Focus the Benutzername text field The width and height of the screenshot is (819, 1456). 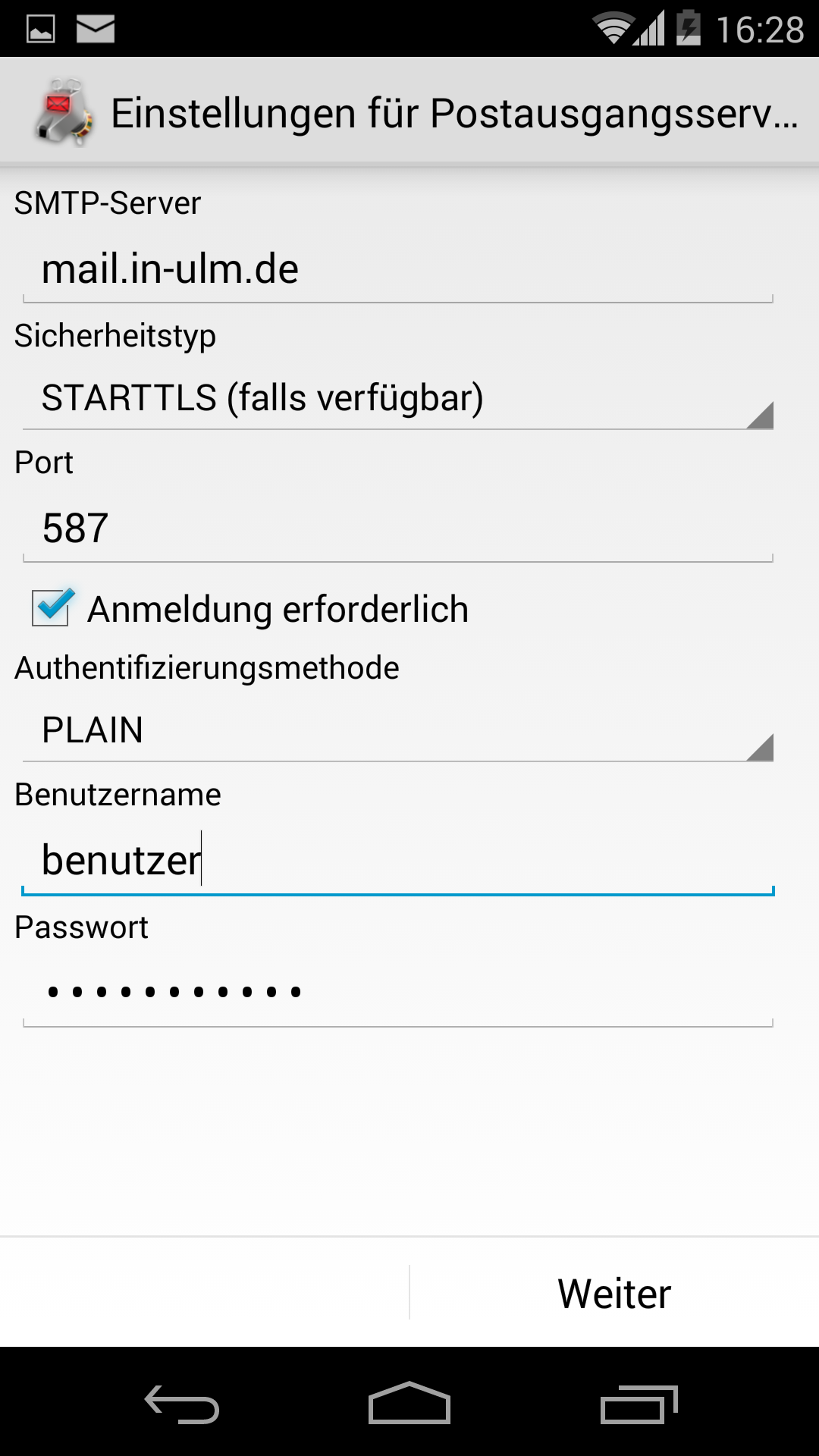(398, 861)
